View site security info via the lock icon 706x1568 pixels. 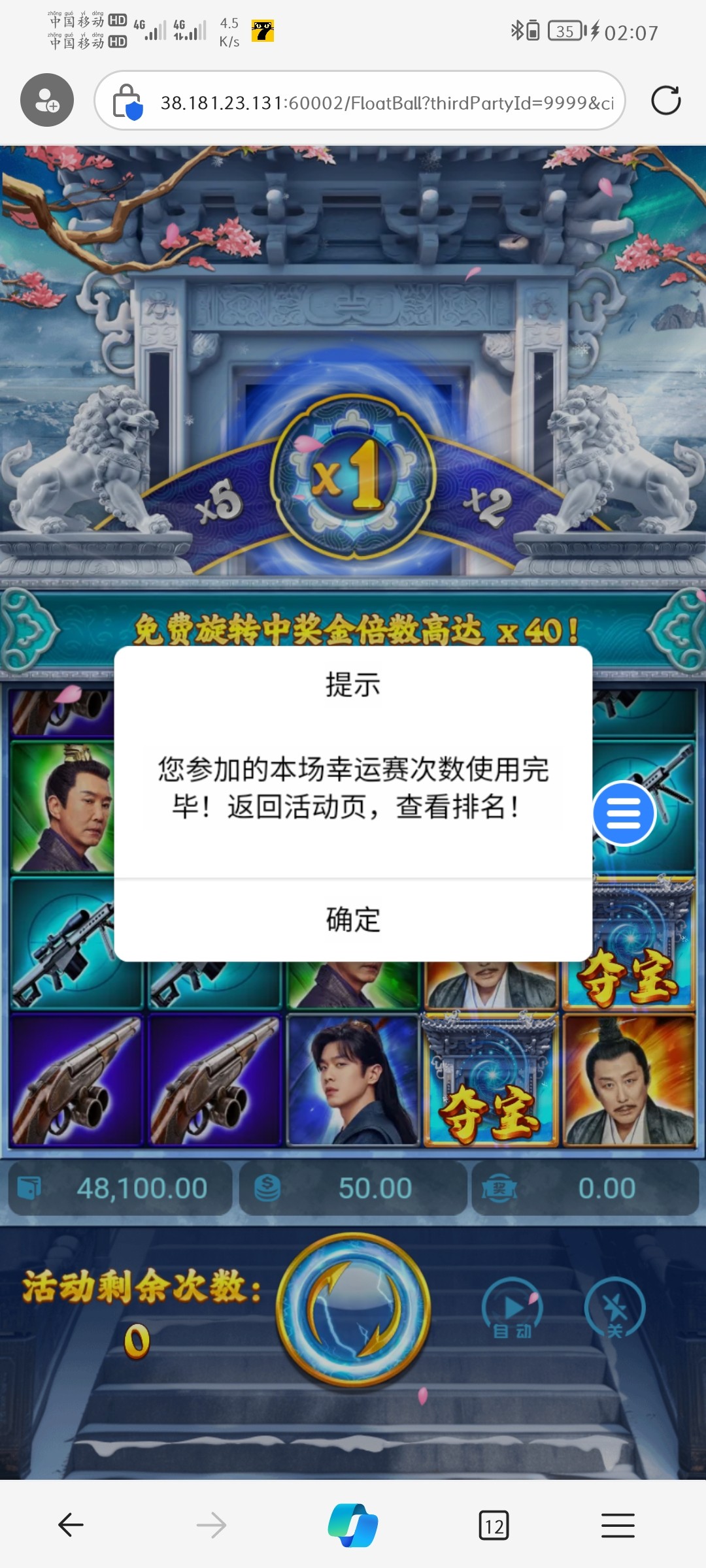tap(127, 102)
